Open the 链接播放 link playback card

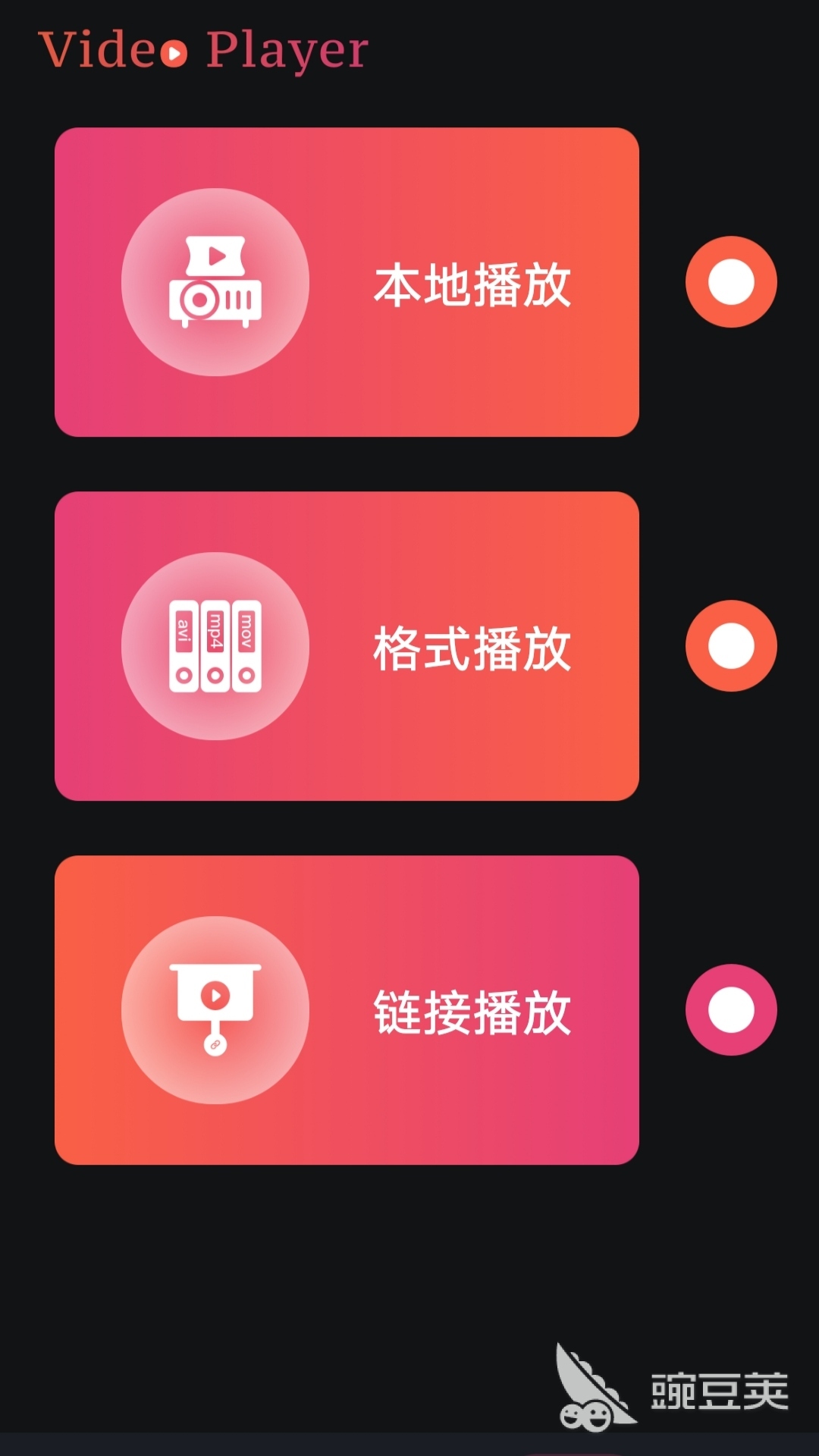click(x=347, y=1010)
